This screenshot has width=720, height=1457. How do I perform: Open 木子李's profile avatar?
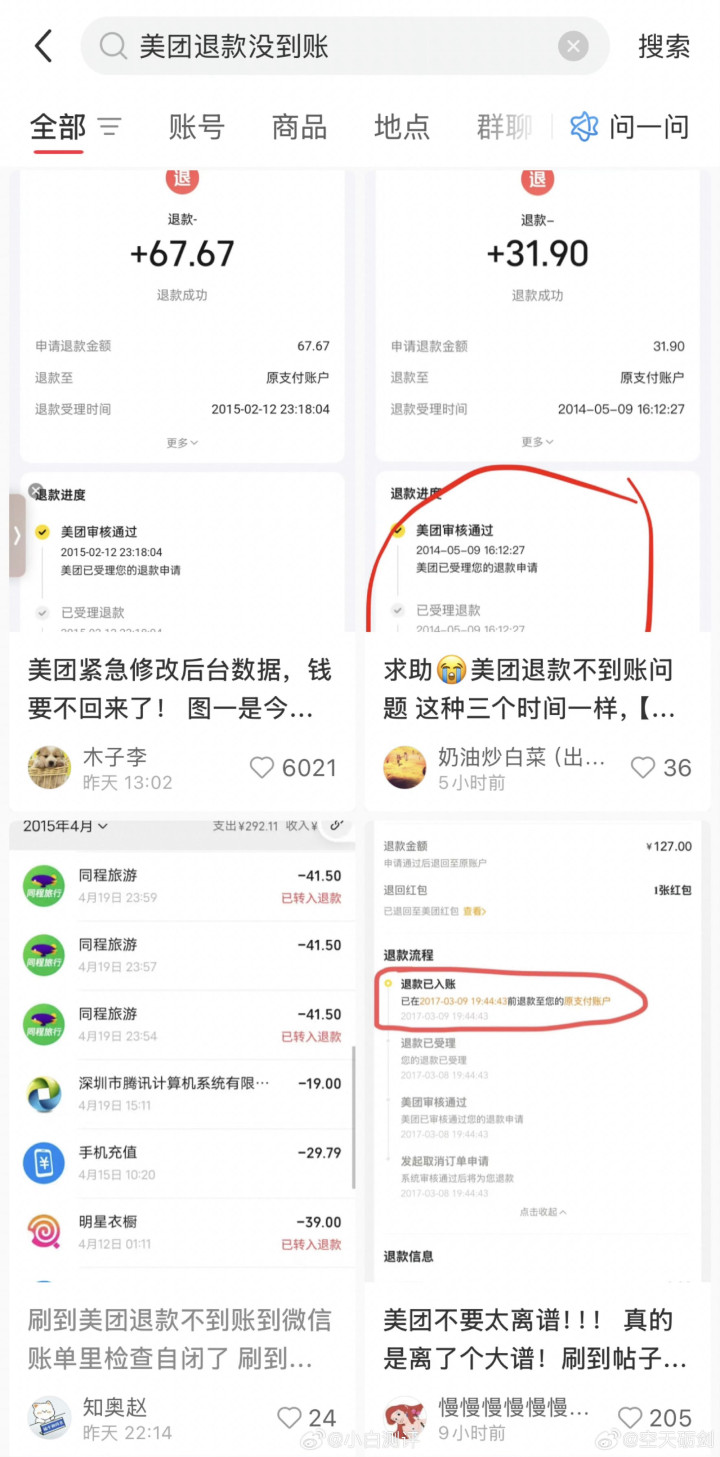[49, 767]
